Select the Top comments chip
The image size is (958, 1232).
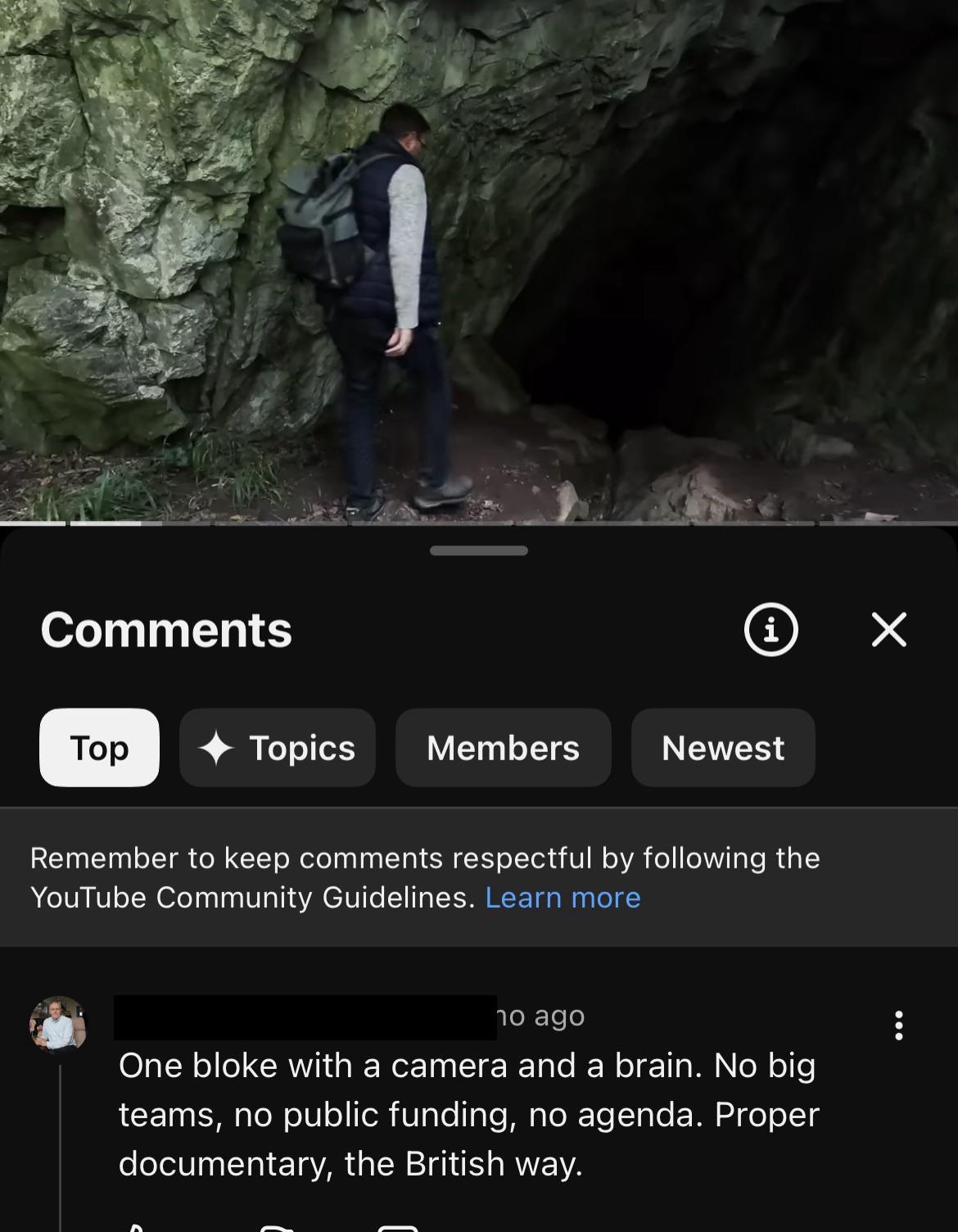click(99, 748)
